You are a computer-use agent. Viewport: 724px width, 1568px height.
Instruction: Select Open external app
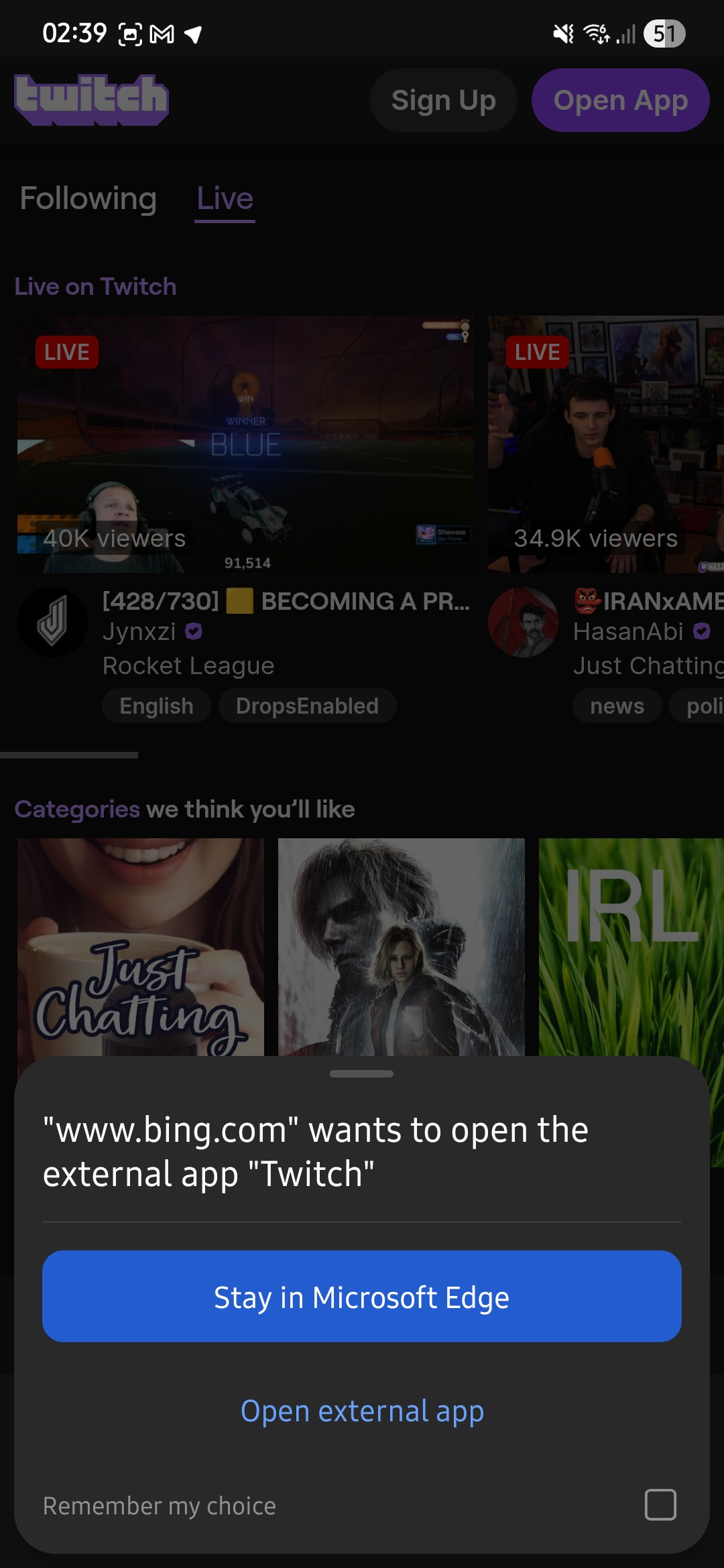(x=362, y=1411)
